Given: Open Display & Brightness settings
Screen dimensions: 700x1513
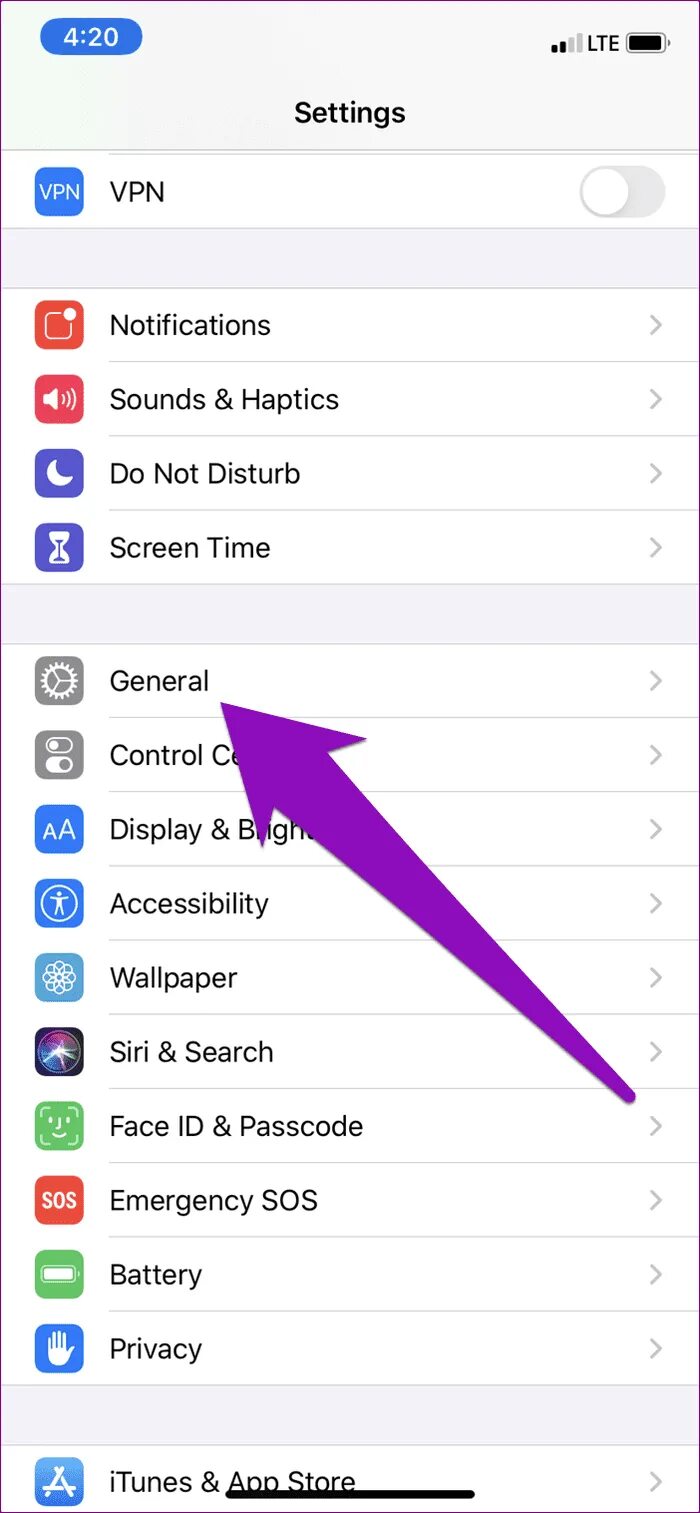Looking at the screenshot, I should tap(350, 829).
